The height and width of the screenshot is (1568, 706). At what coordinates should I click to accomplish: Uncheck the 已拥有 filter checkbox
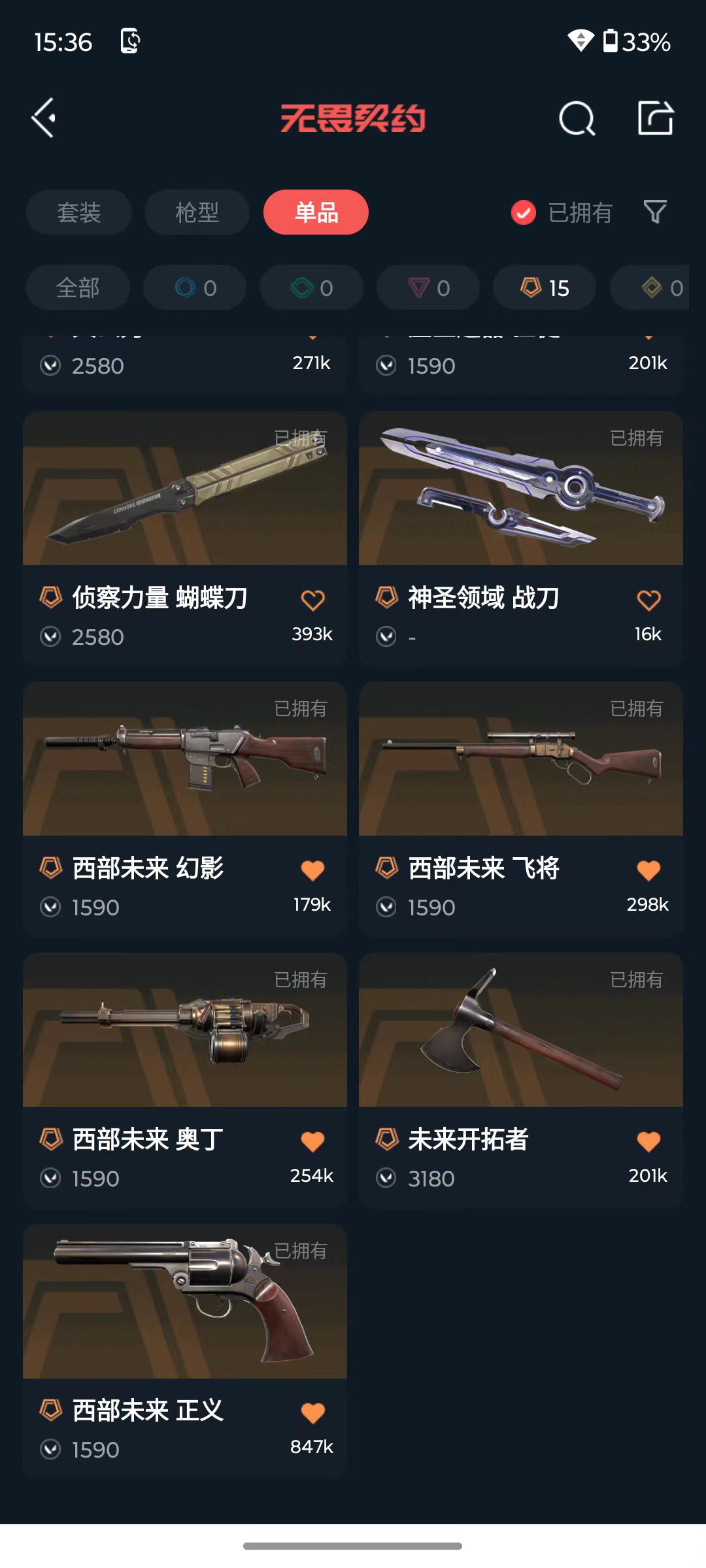tap(524, 212)
